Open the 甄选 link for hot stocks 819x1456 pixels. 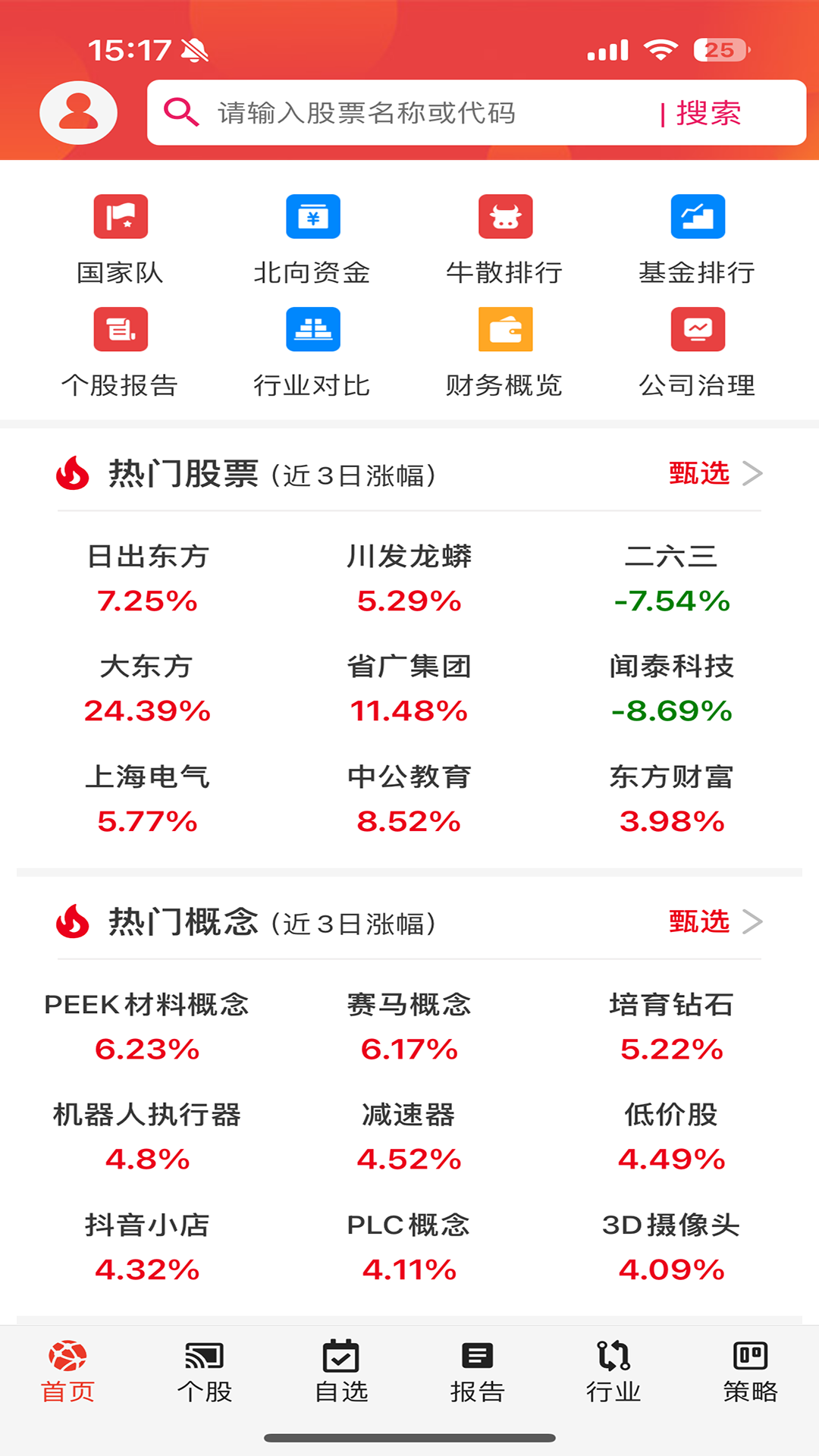698,474
